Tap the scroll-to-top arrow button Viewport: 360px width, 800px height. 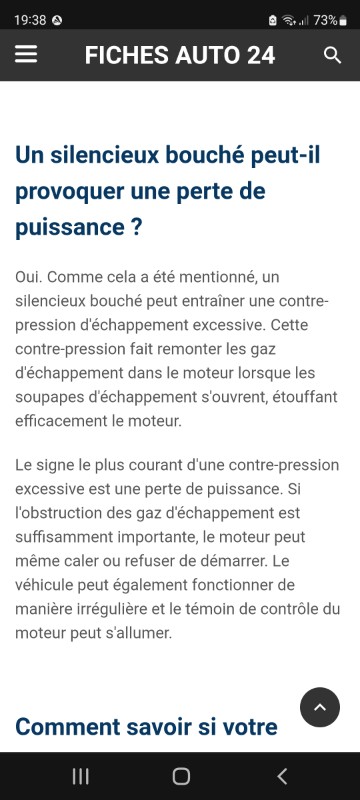pos(320,707)
